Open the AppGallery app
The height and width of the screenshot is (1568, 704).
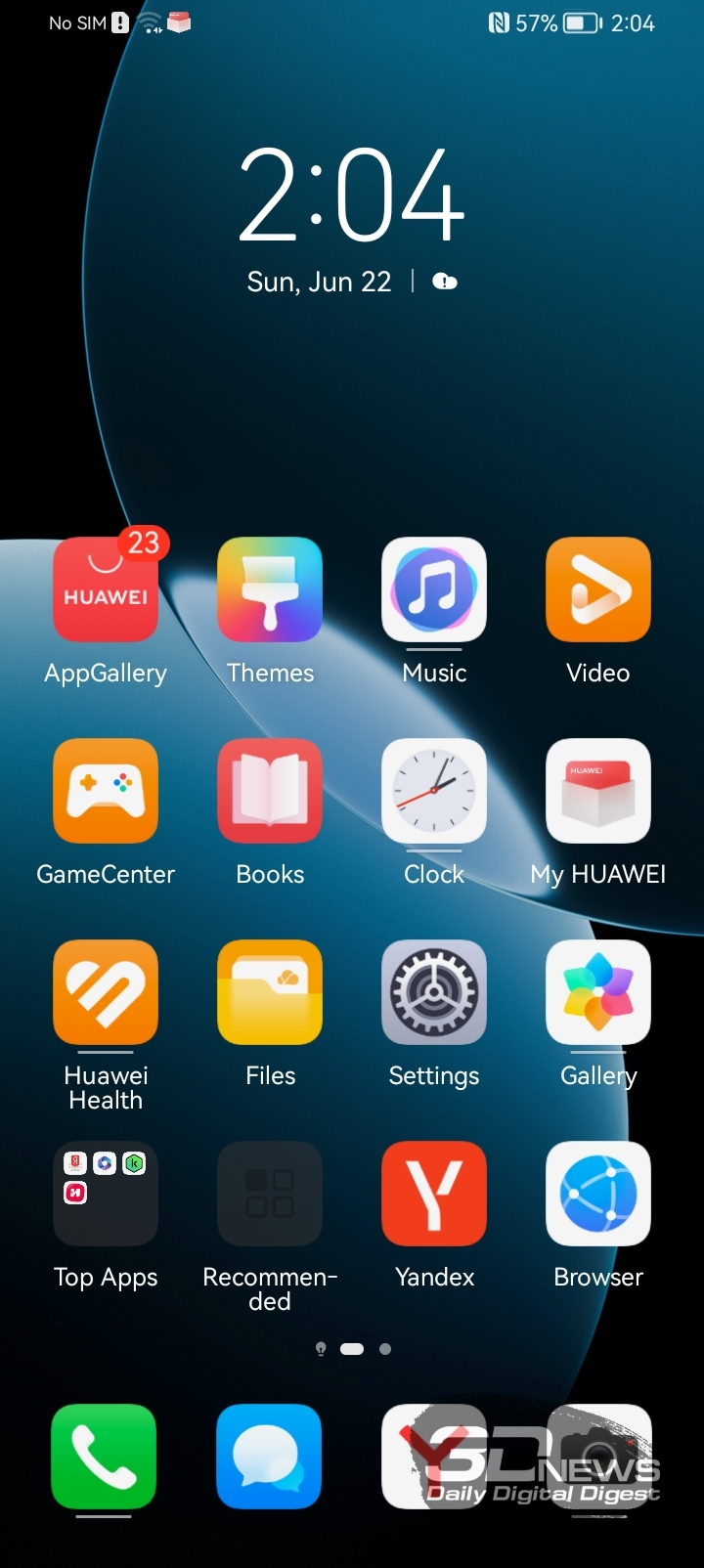pos(106,589)
